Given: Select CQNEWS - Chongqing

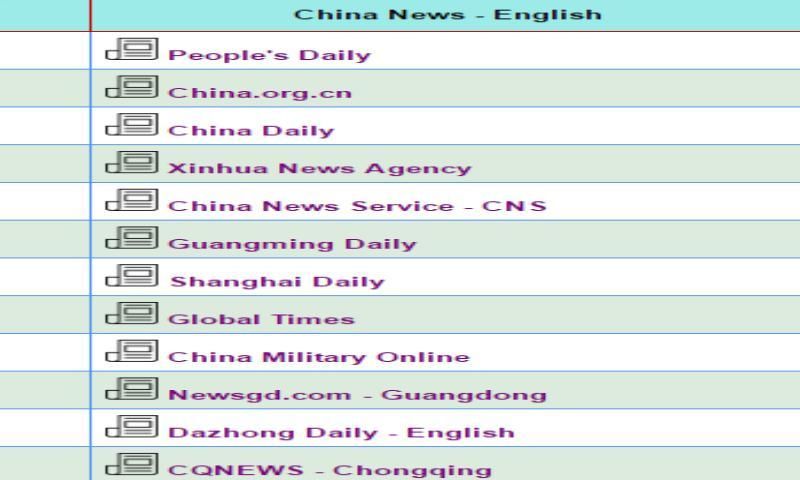Looking at the screenshot, I should (329, 469).
